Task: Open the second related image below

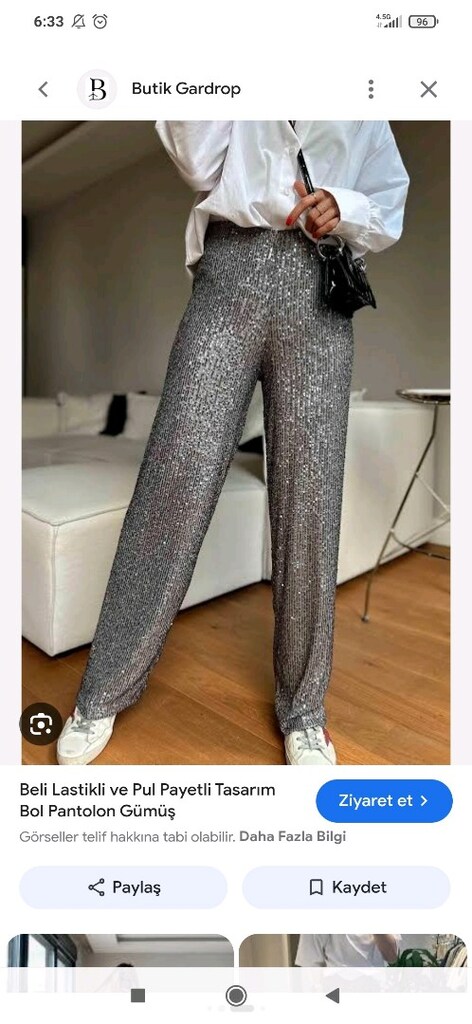Action: click(x=353, y=959)
